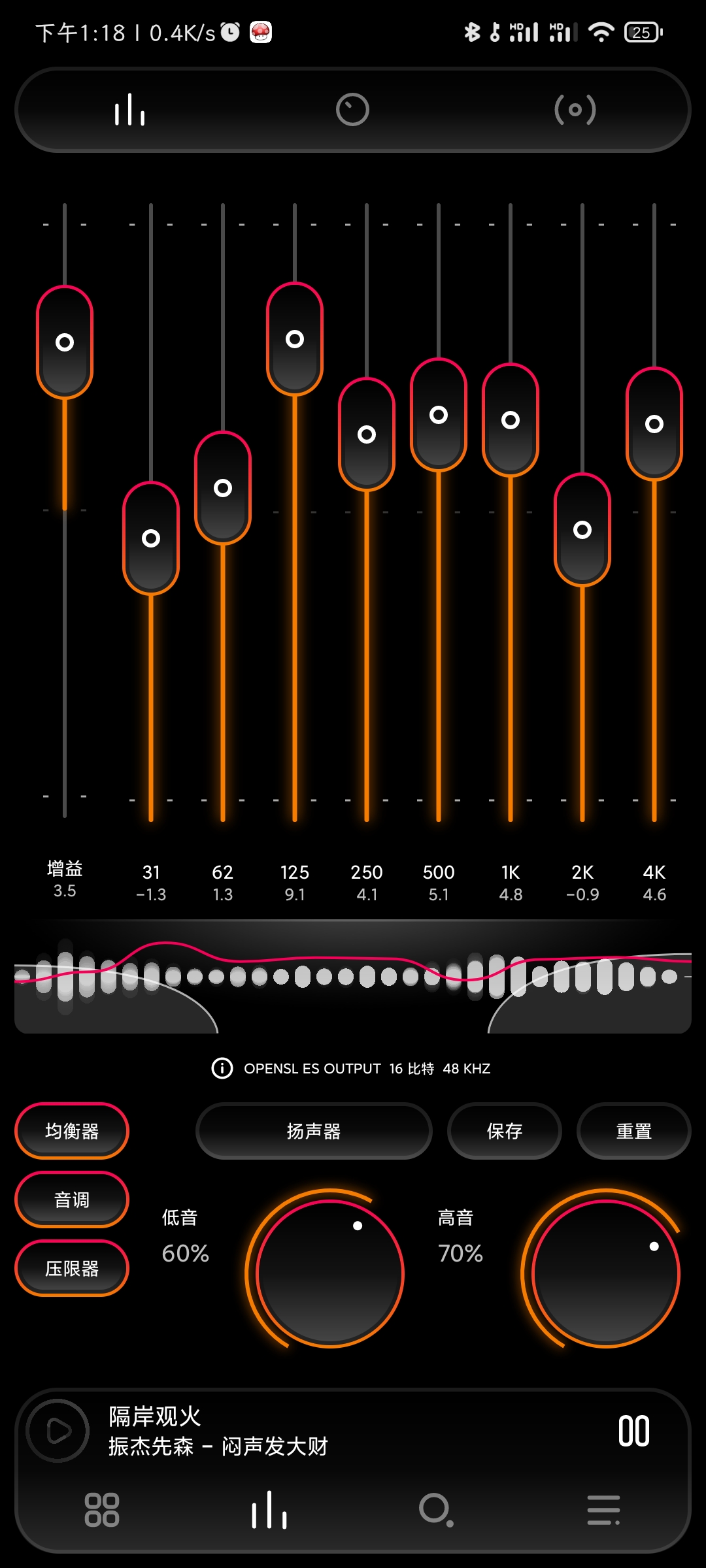Tap the 低音 bass knob
This screenshot has height=1568, width=706.
click(330, 1273)
